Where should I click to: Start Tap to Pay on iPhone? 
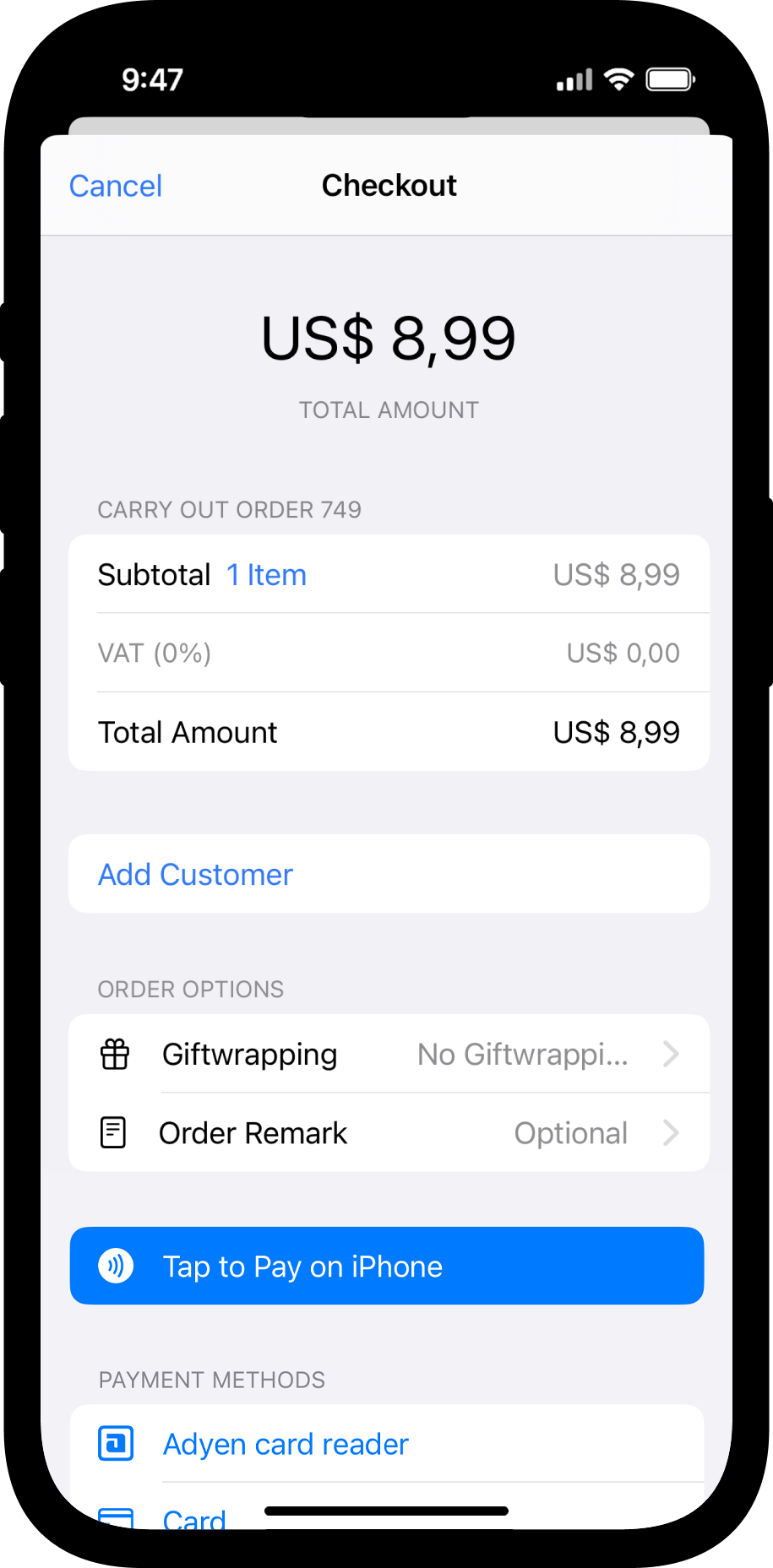tap(387, 1266)
